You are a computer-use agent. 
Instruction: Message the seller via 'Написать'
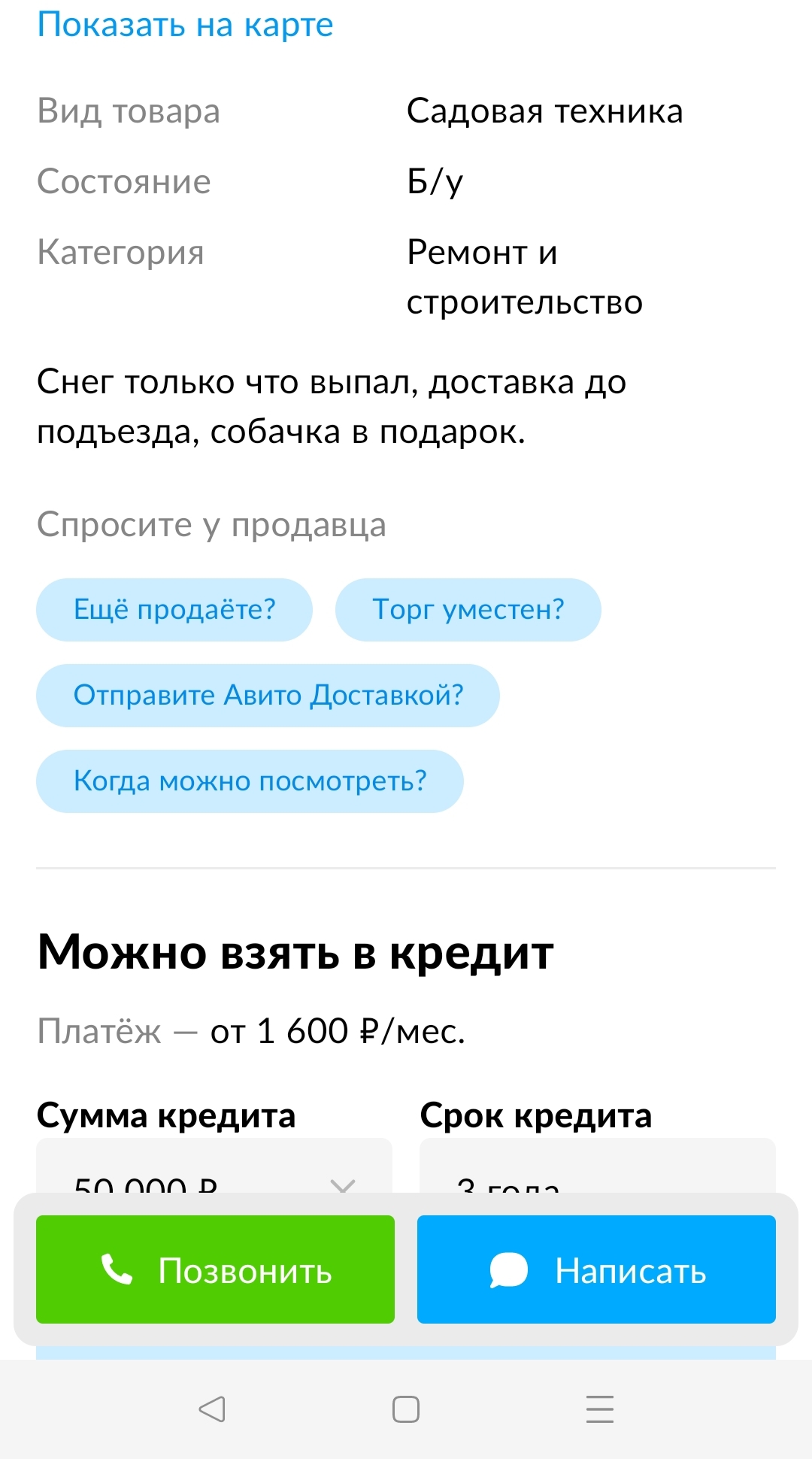tap(596, 1270)
